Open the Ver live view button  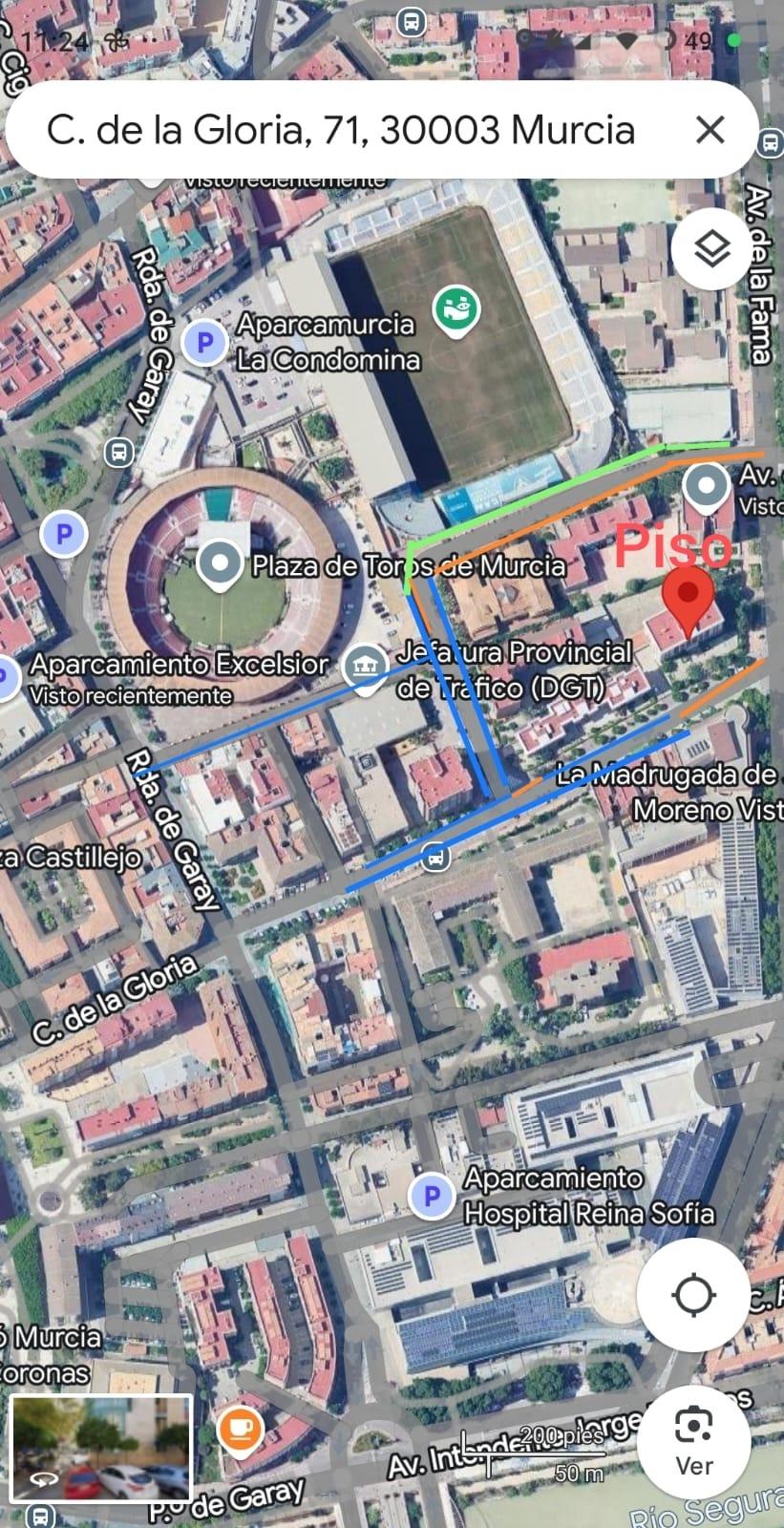[693, 1439]
